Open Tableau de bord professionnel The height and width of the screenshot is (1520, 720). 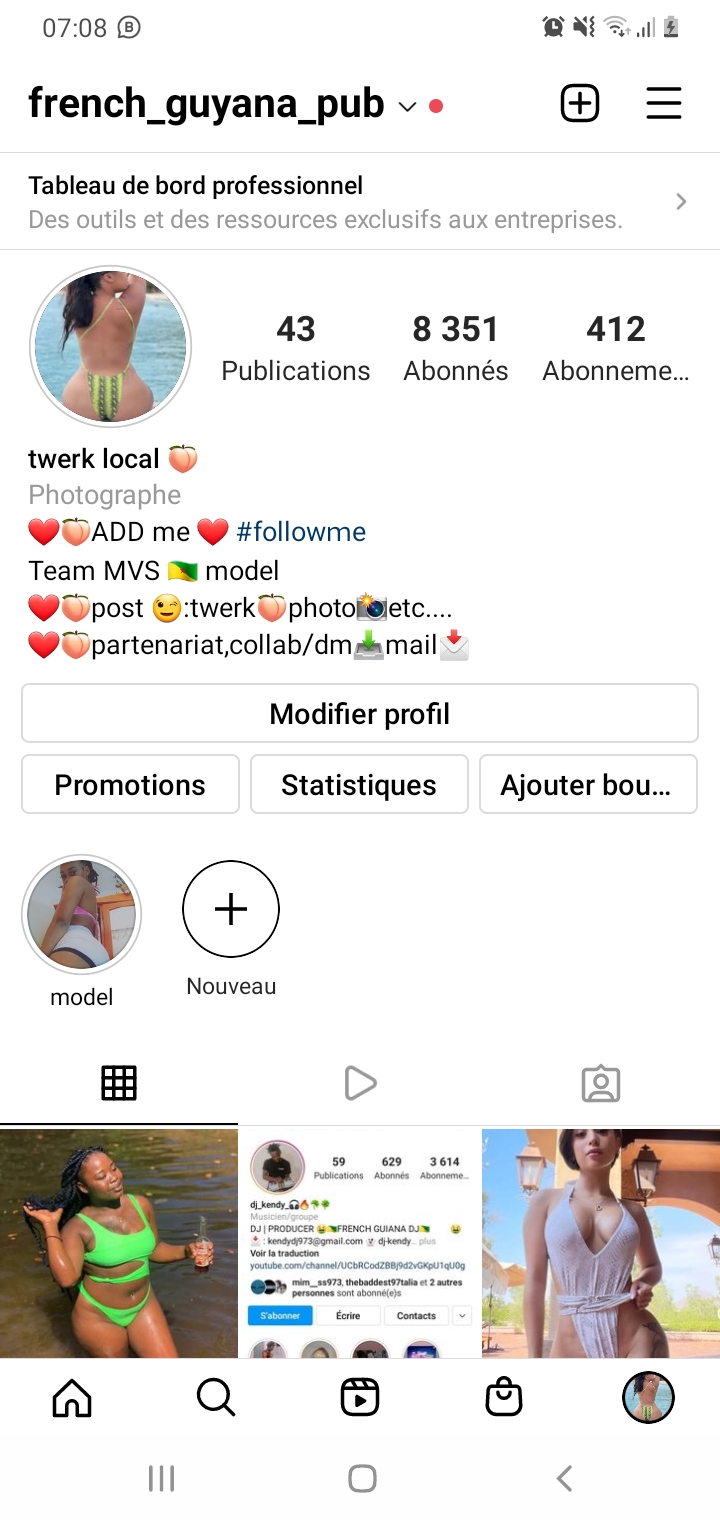coord(360,202)
